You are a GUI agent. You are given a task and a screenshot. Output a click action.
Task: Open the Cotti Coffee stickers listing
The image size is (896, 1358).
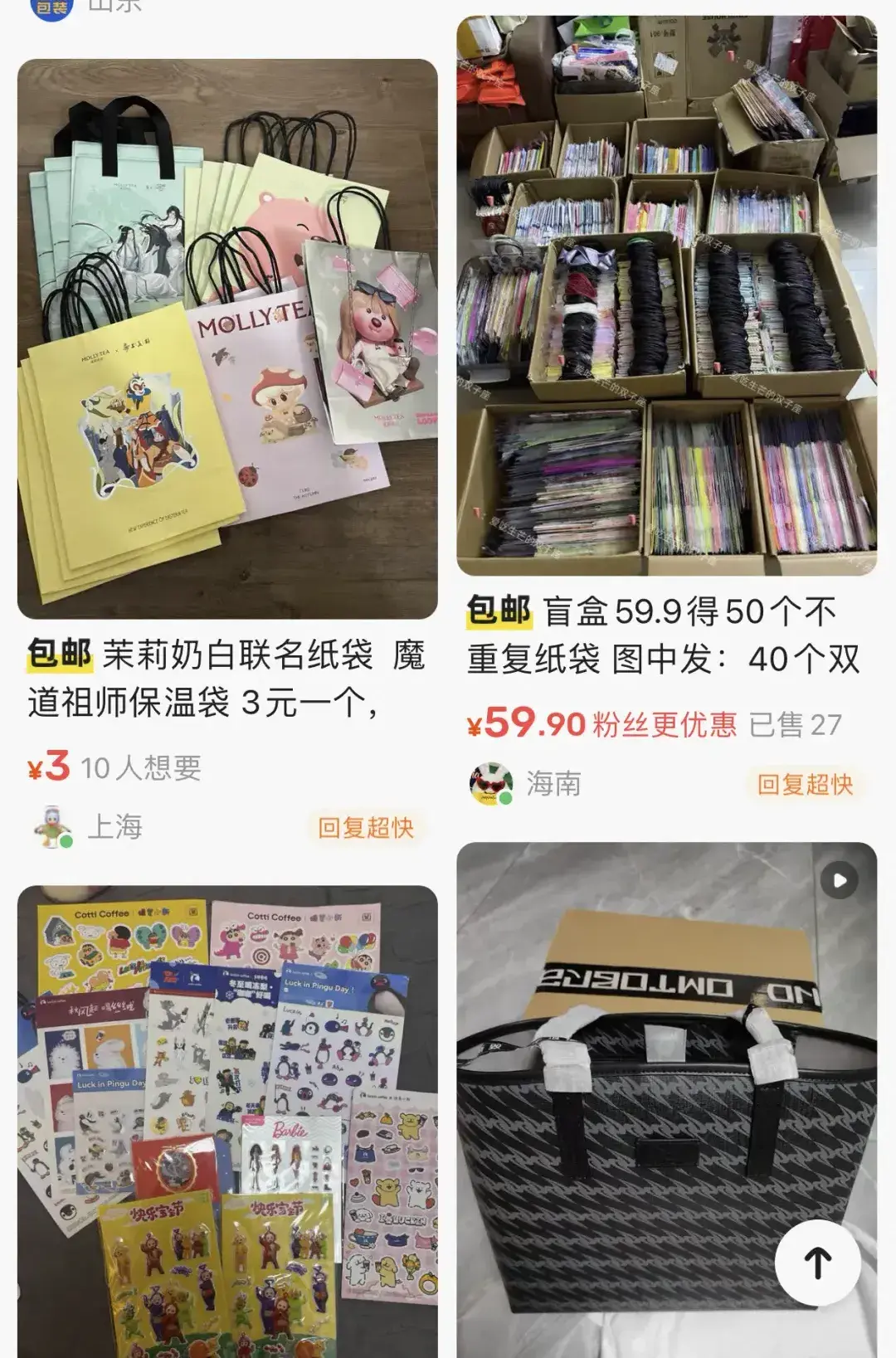pyautogui.click(x=227, y=1120)
